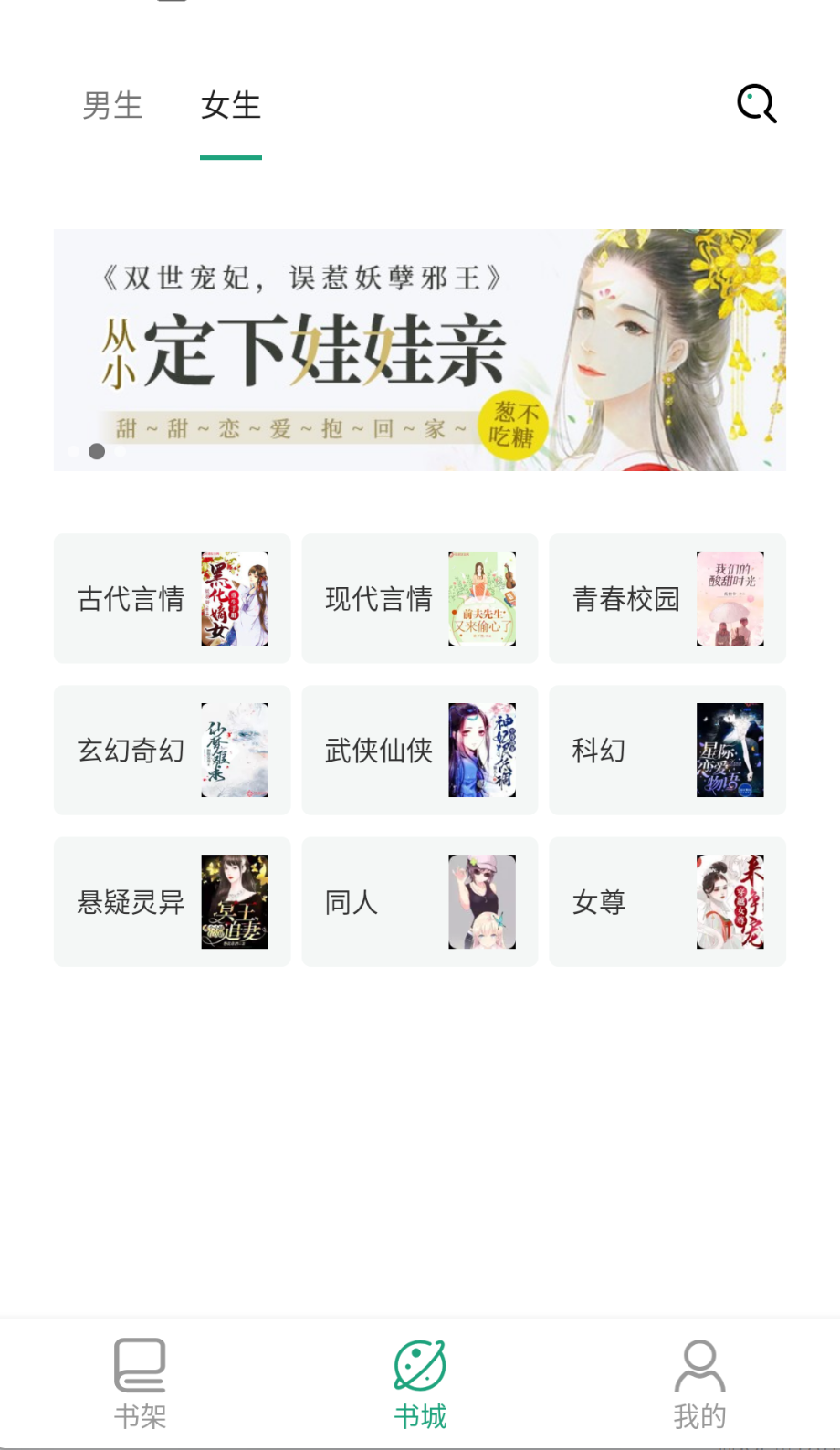Open the 现代言情 category
The width and height of the screenshot is (840, 1450).
(x=419, y=598)
